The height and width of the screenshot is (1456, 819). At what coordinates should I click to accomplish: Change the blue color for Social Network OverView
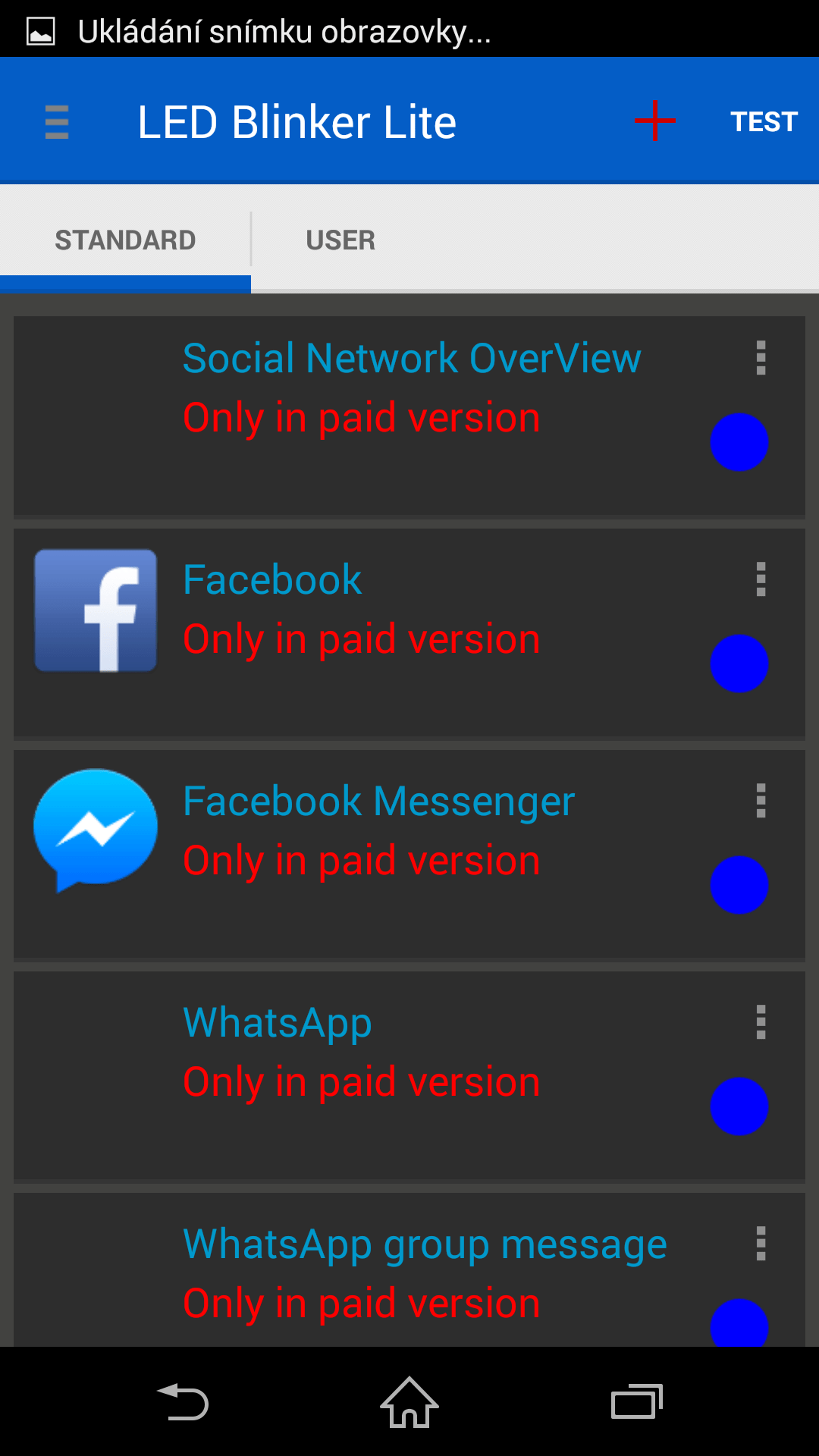pyautogui.click(x=739, y=442)
